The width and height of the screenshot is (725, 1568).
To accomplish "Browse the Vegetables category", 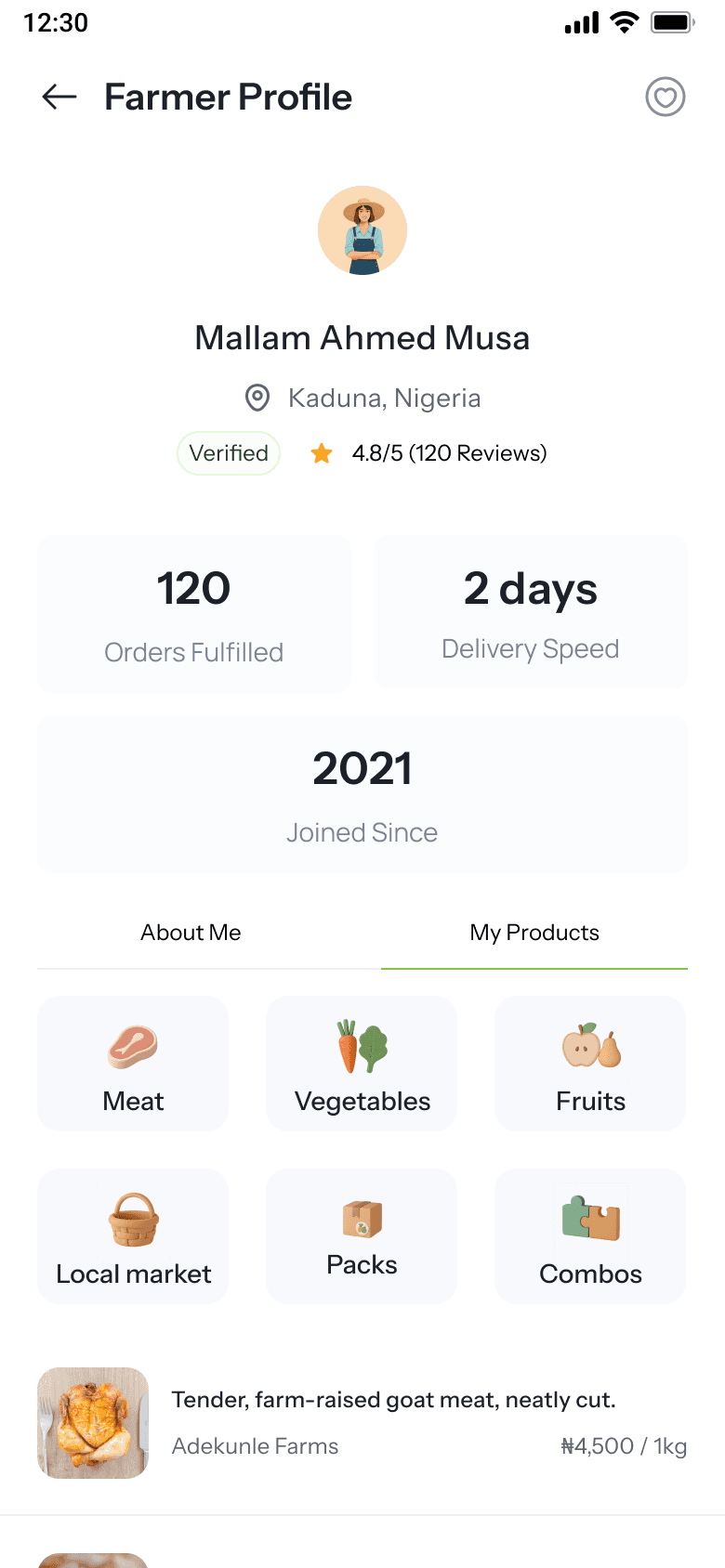I will click(362, 1064).
